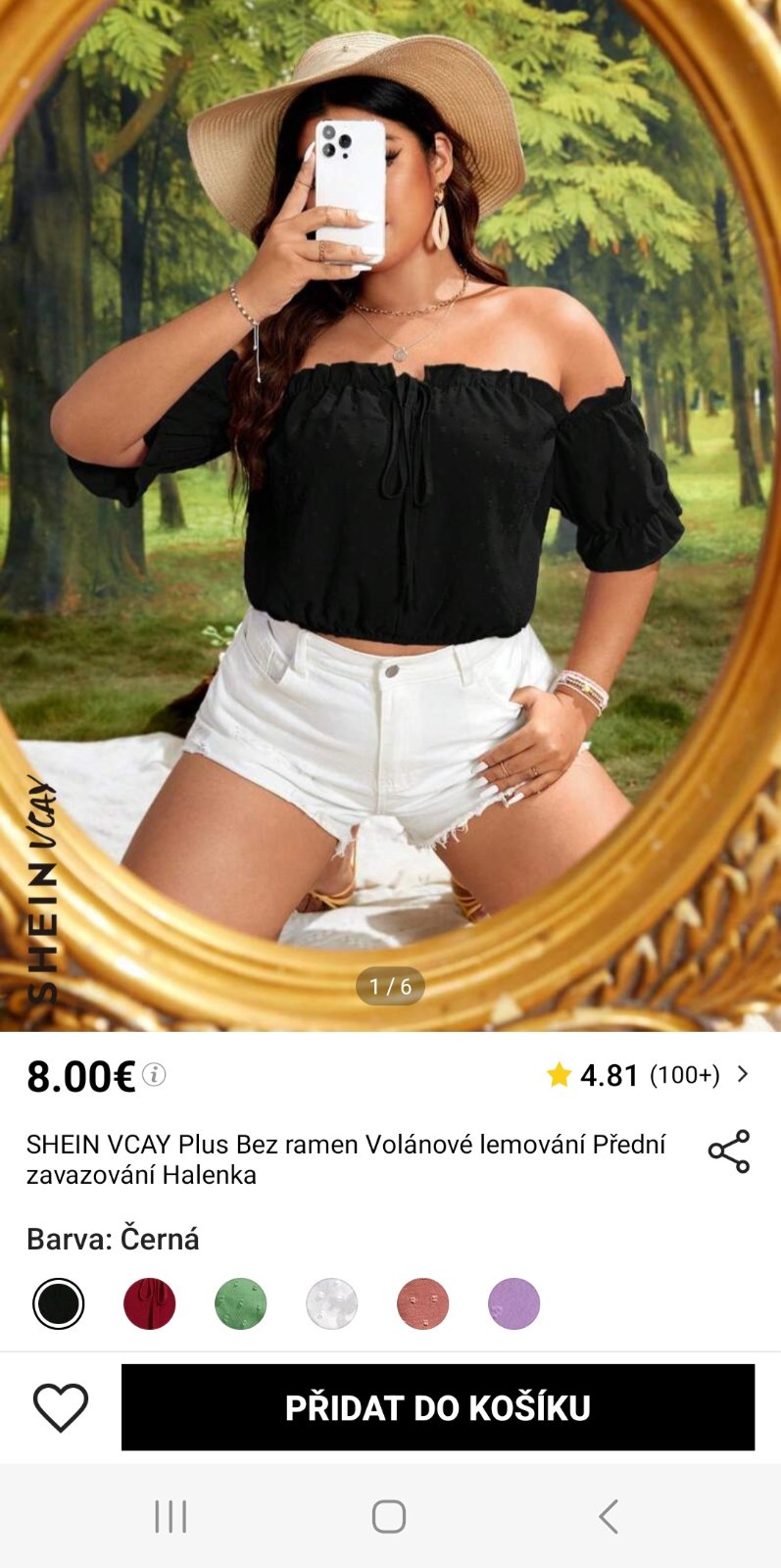
Task: Open the product photo full screen
Action: pos(390,490)
